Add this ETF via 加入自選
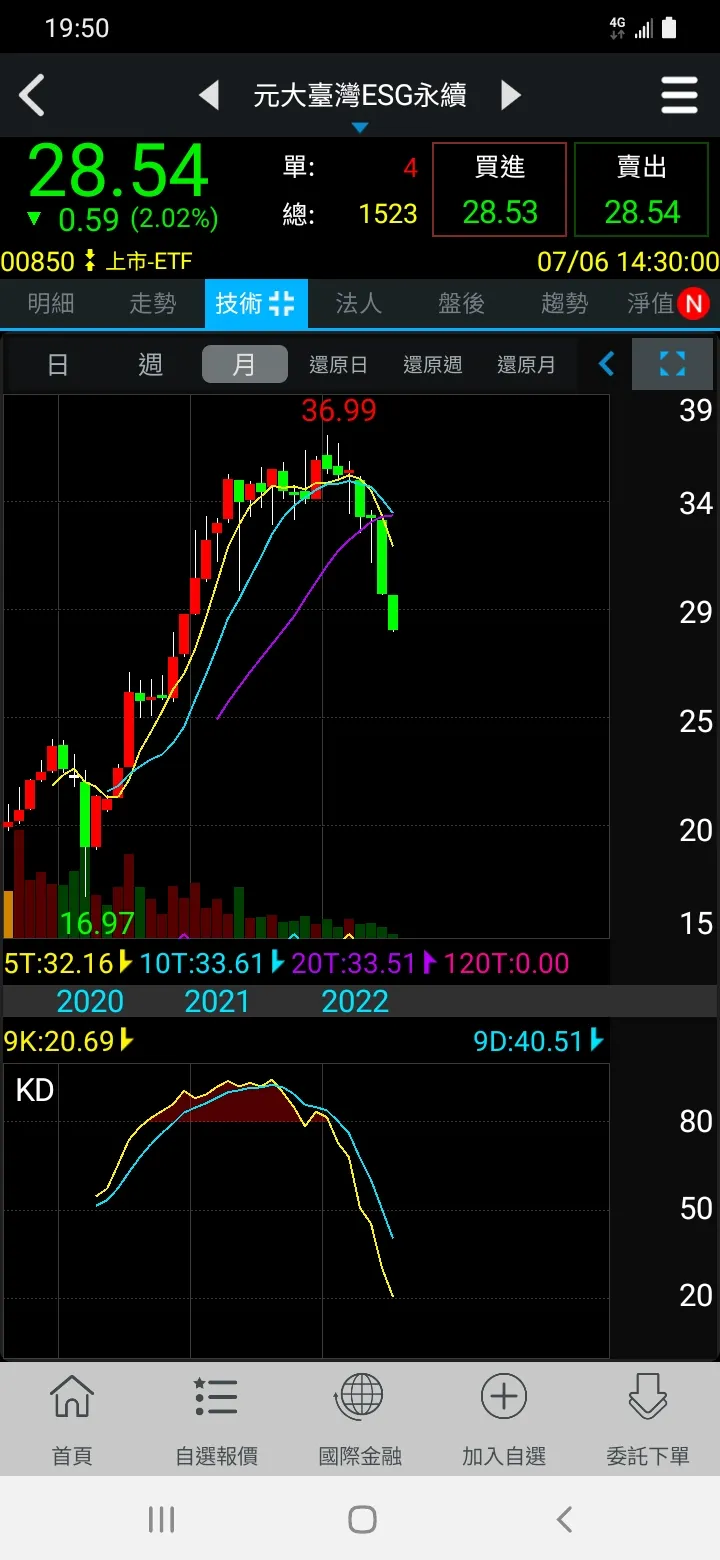 coord(503,1418)
